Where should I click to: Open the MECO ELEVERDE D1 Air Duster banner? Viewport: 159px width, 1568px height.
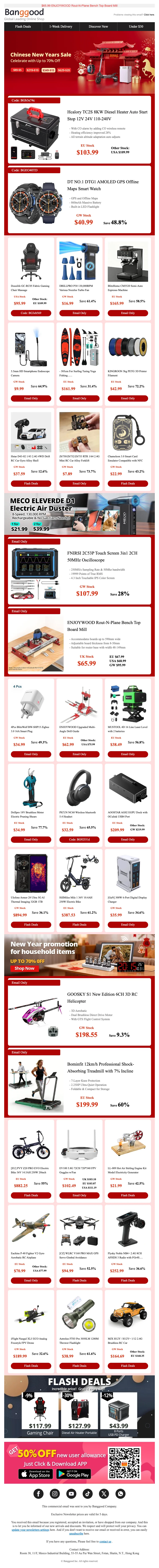click(x=79, y=514)
